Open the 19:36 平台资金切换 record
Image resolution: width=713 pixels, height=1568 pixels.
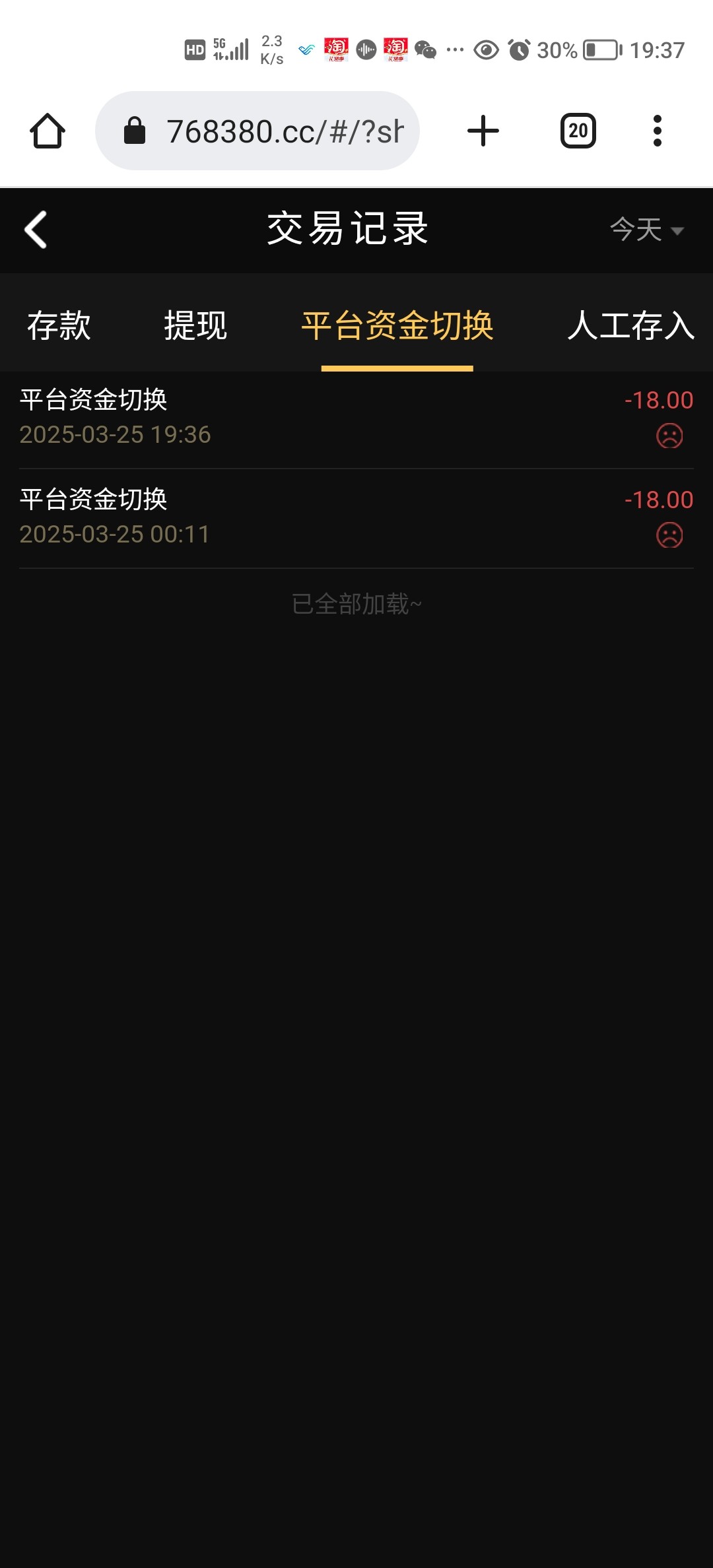tap(356, 417)
